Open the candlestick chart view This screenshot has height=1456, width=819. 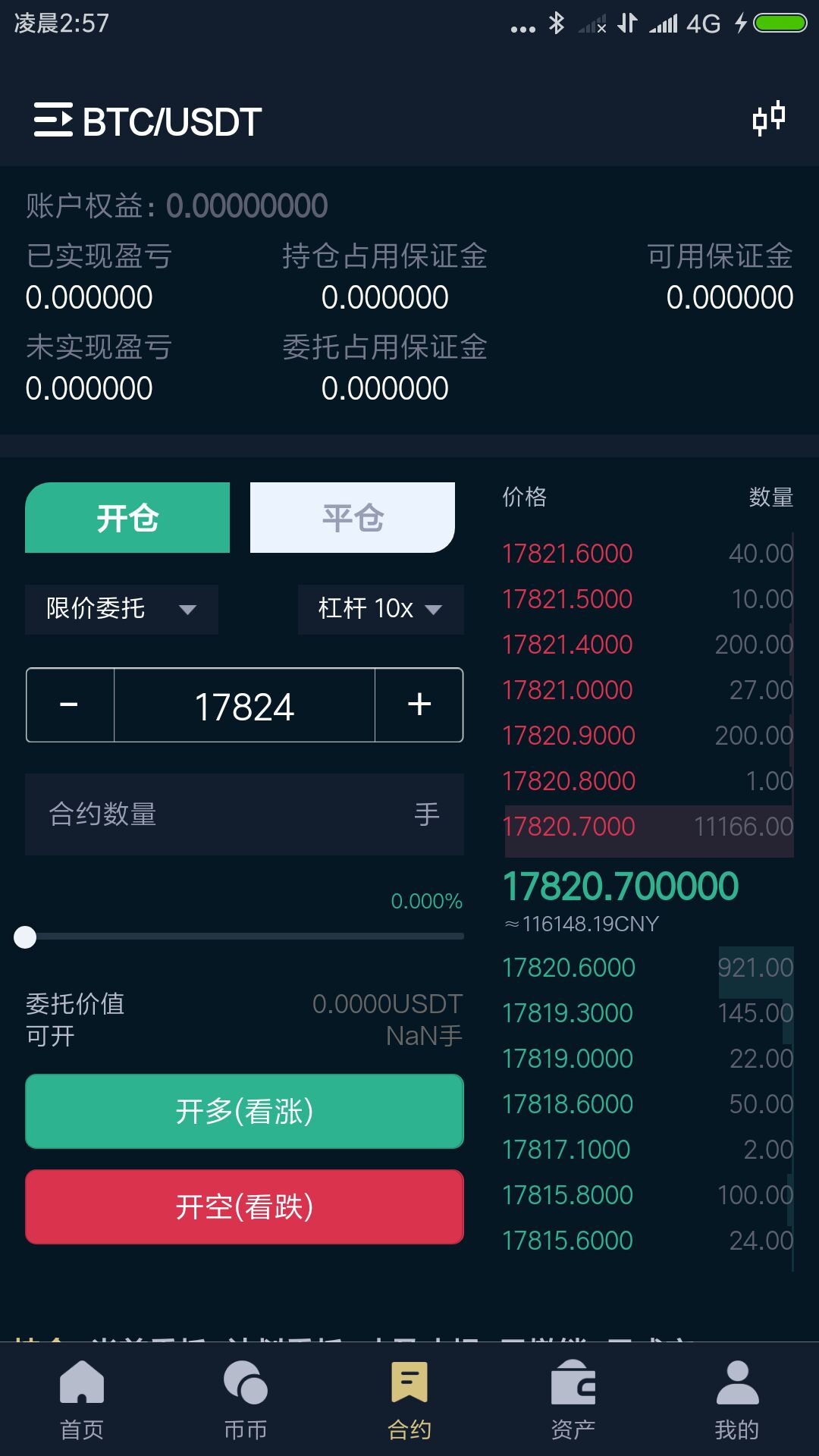[x=768, y=118]
